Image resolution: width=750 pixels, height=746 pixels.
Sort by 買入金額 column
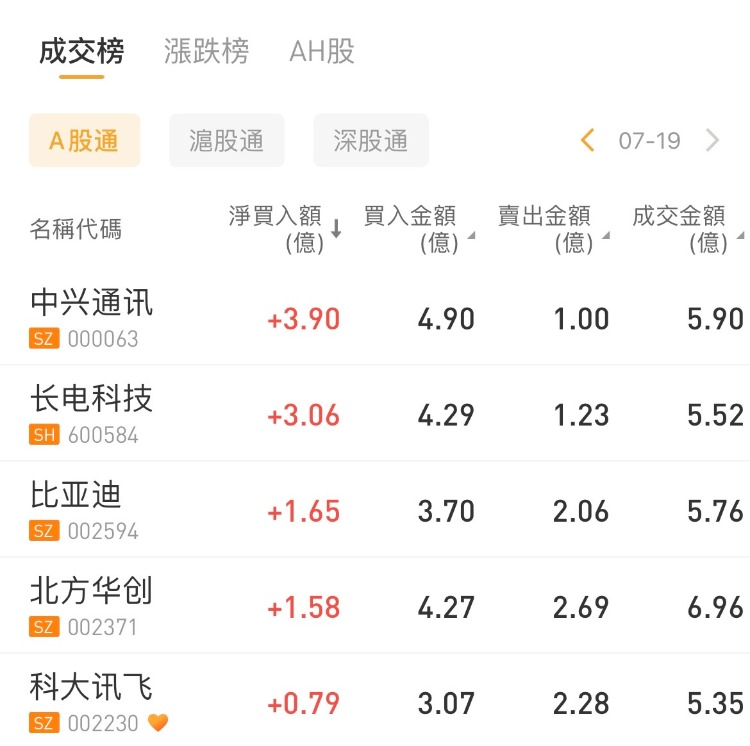point(417,229)
